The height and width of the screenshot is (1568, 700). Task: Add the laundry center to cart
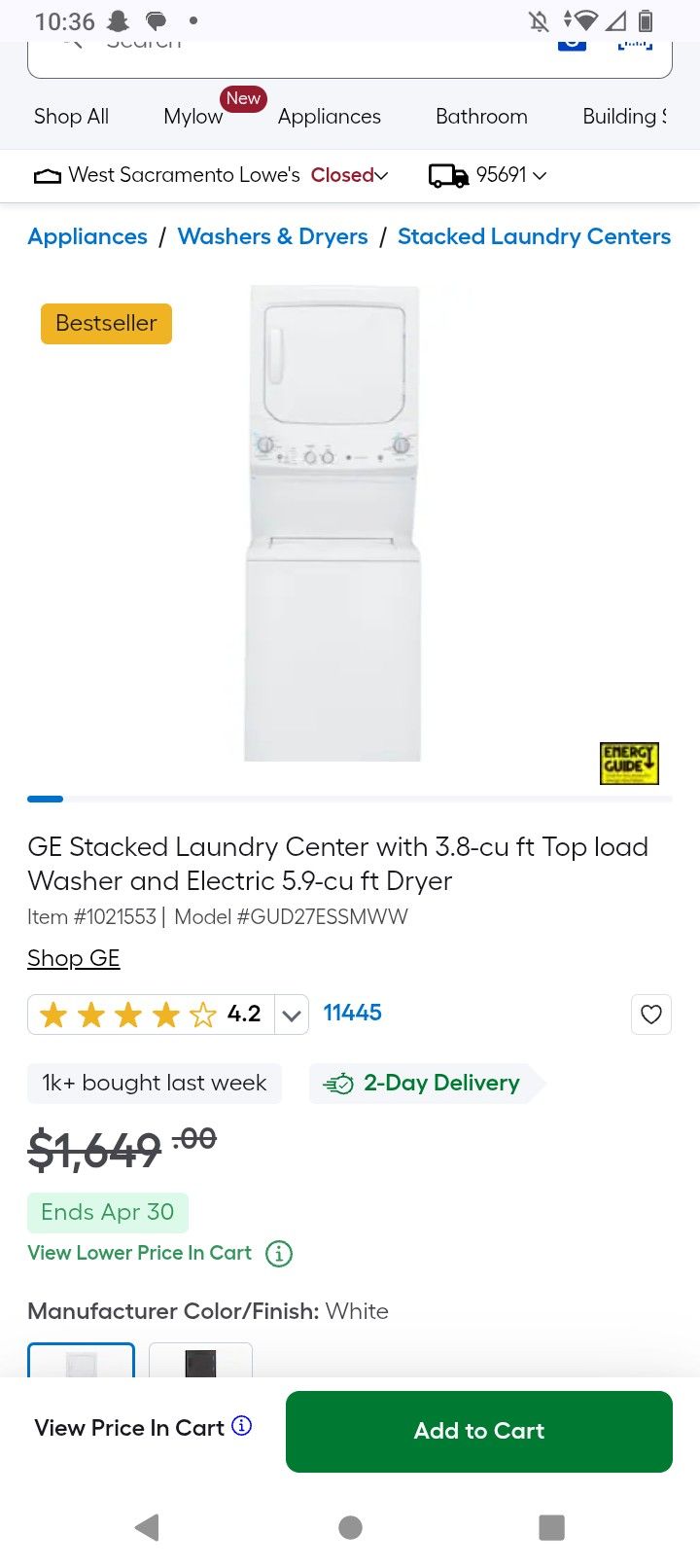click(x=478, y=1431)
